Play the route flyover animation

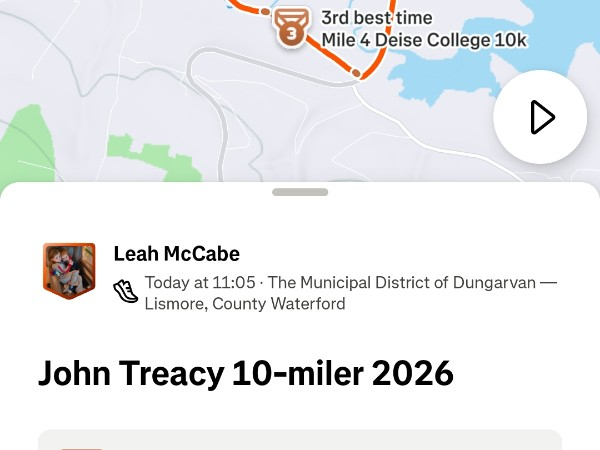pos(540,117)
